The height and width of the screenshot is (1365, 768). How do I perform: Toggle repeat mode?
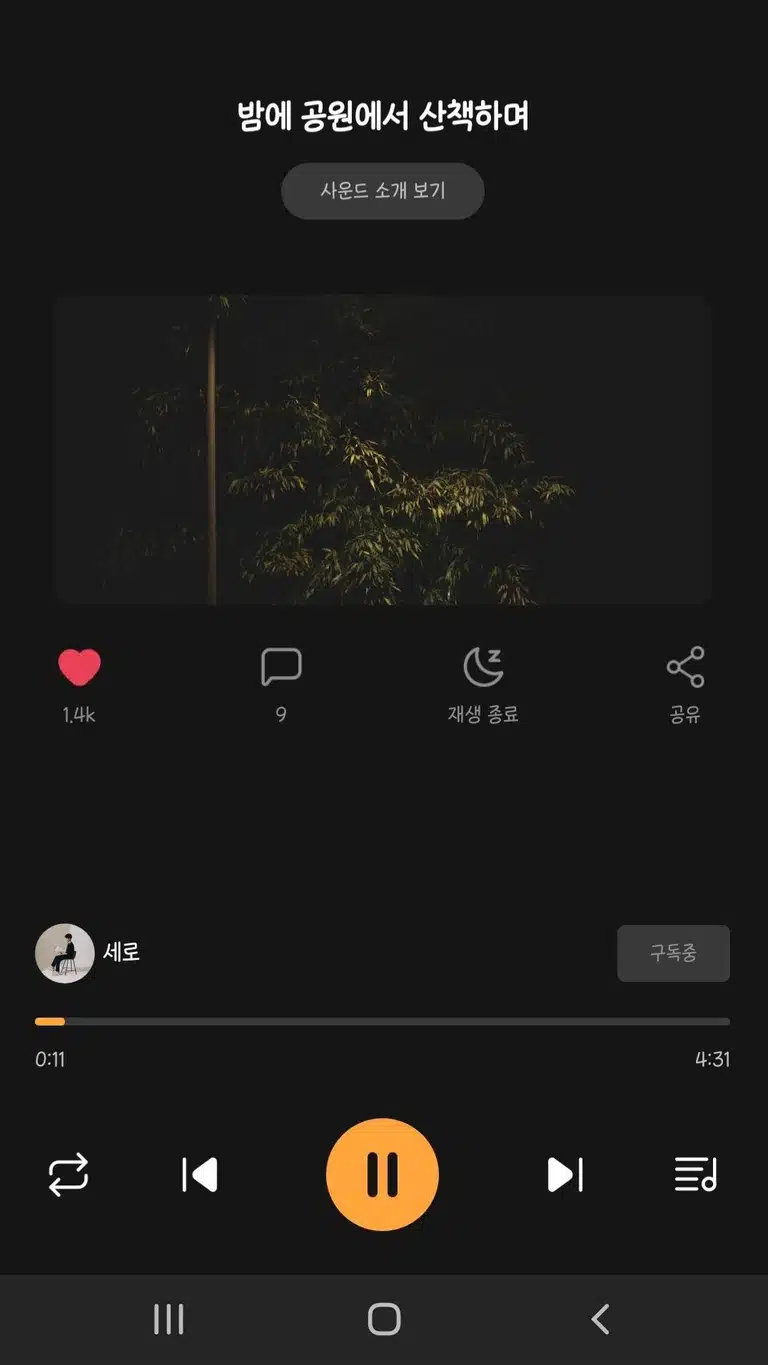(69, 1175)
